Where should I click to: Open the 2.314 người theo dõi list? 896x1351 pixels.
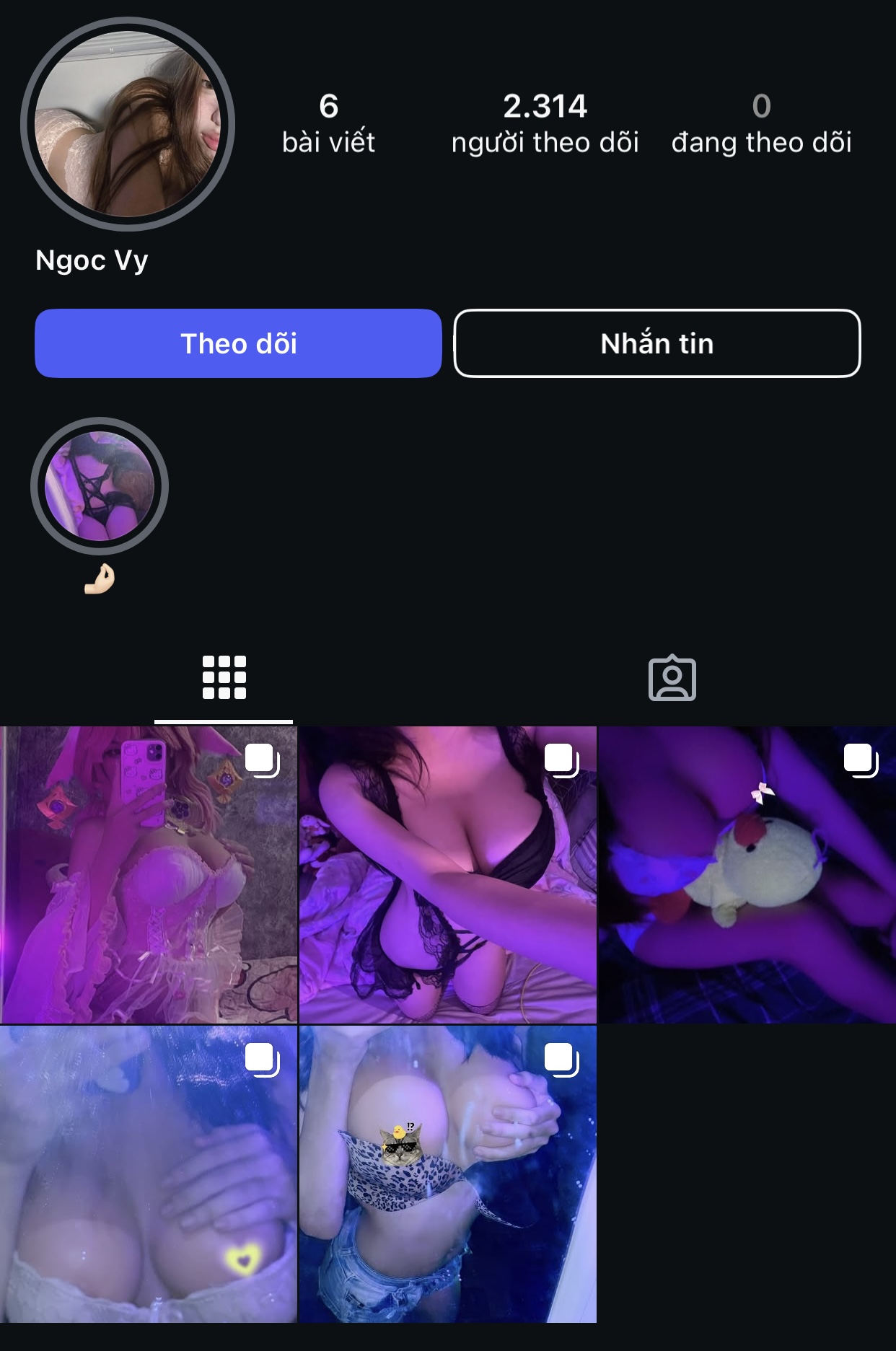[x=545, y=123]
